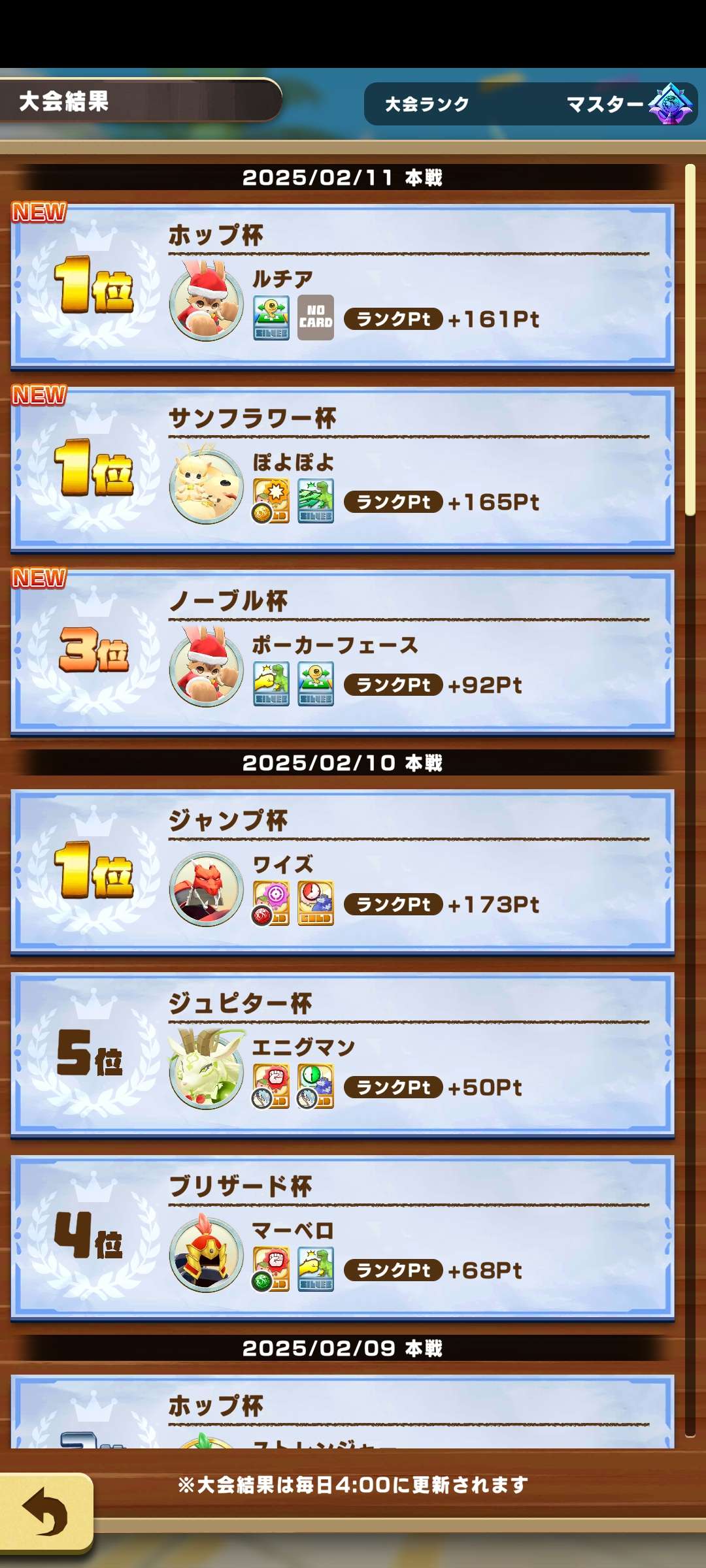
Task: Open the ジュピター杯 result with エニグマン
Action: click(x=343, y=1054)
